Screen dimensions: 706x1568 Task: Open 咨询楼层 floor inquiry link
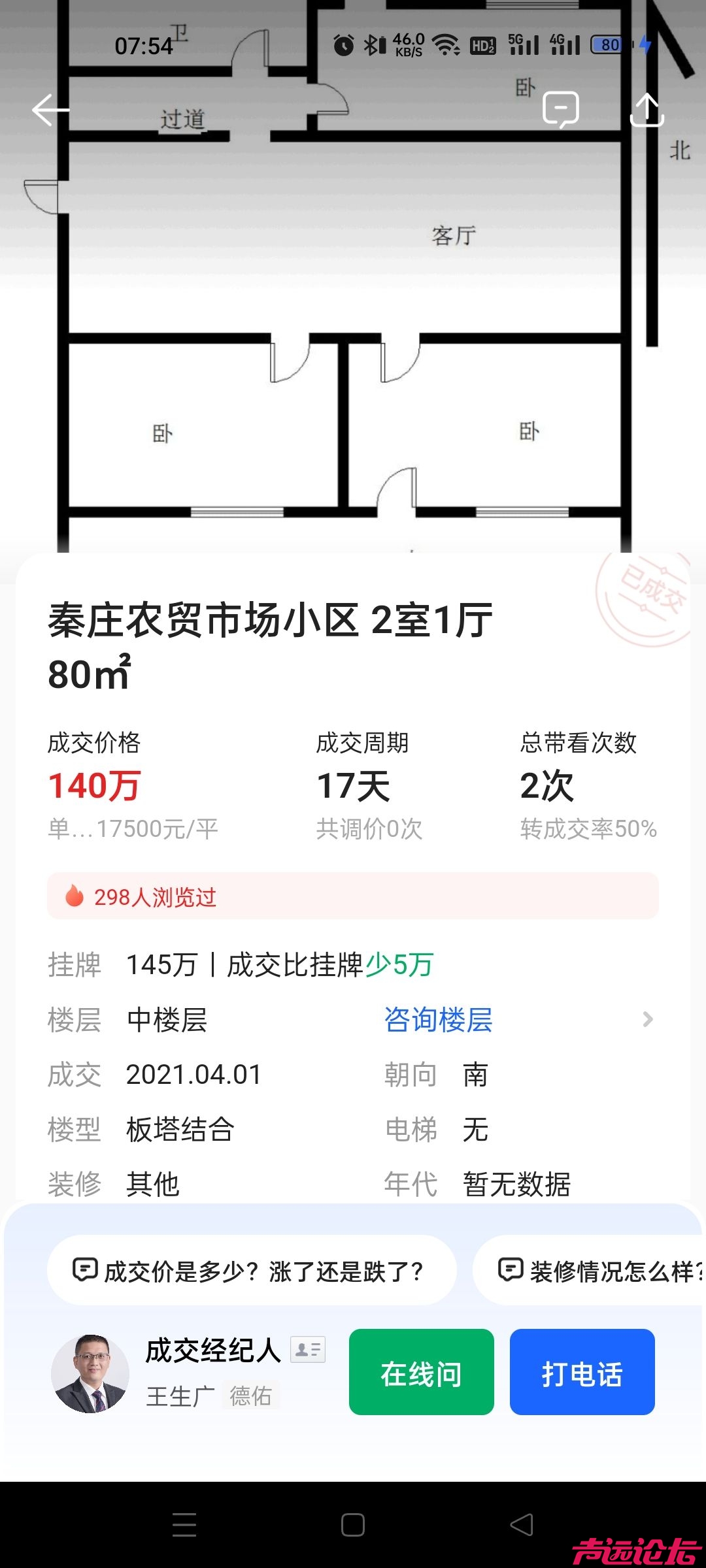pyautogui.click(x=438, y=1020)
